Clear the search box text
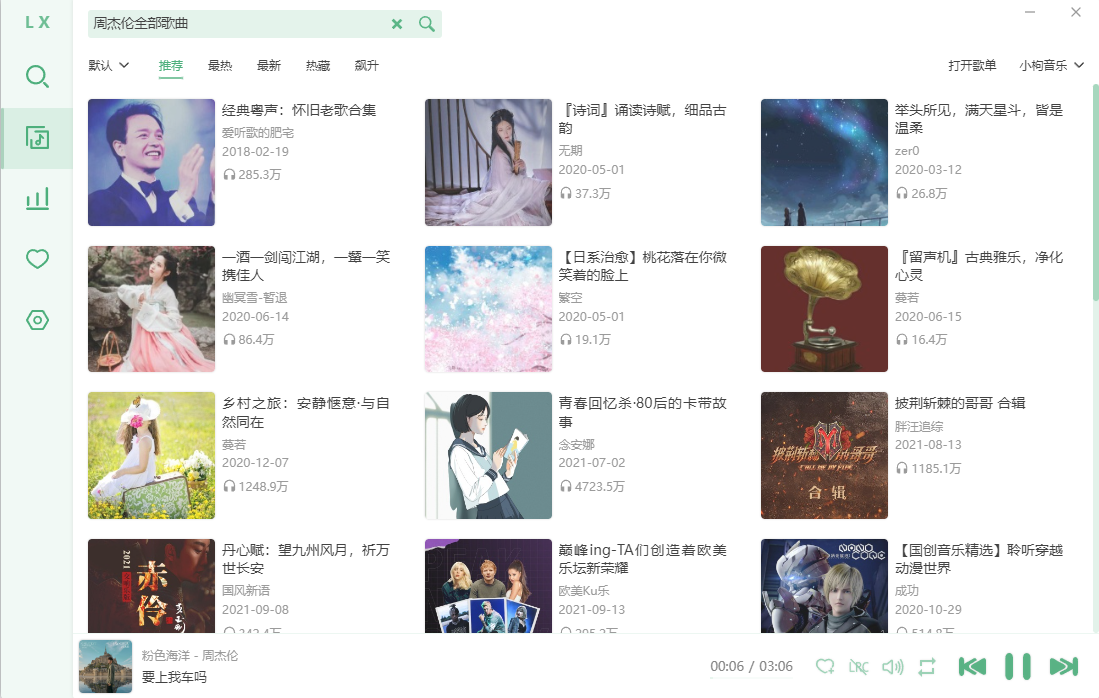Viewport: 1099px width, 698px height. click(397, 24)
